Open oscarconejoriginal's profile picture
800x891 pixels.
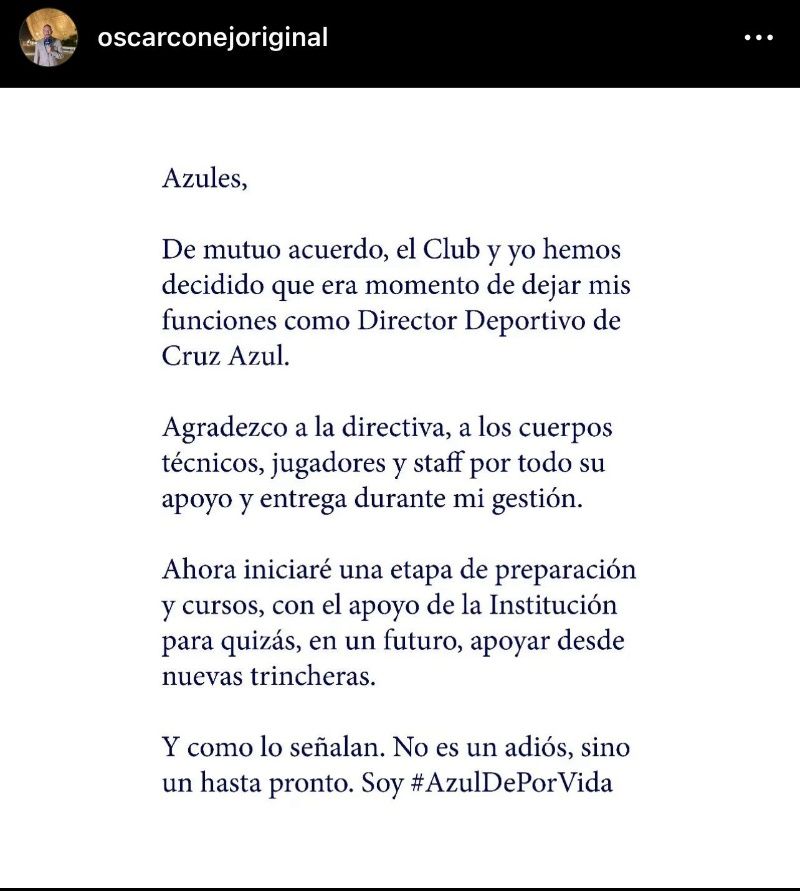[x=48, y=38]
